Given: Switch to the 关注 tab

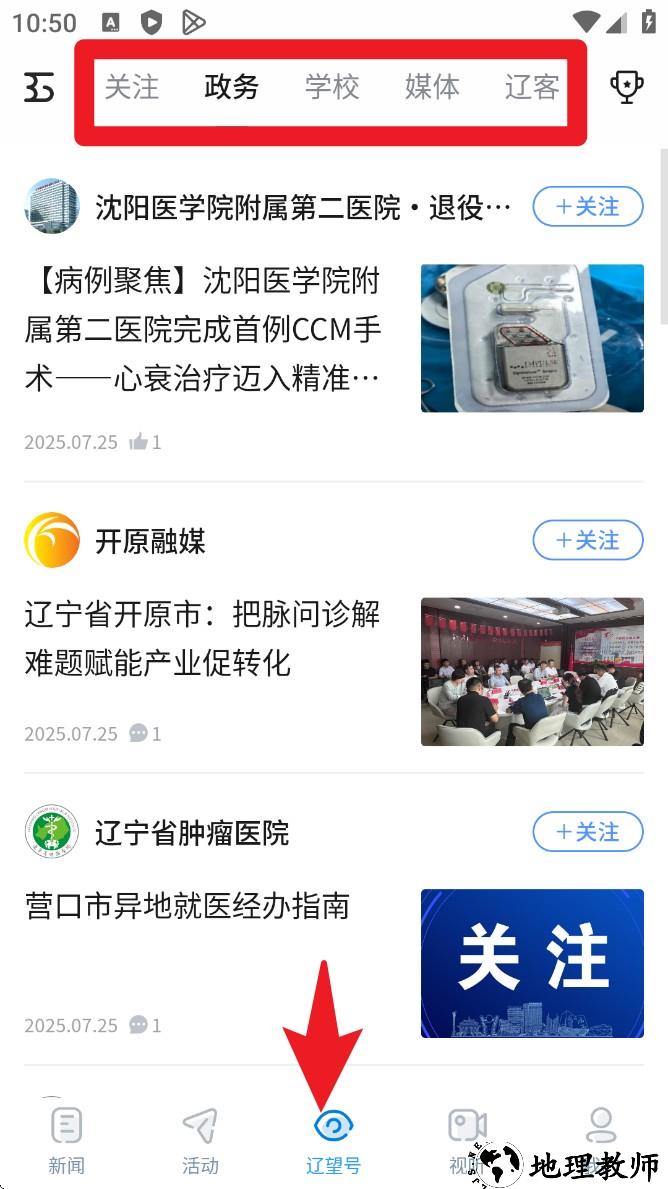Looking at the screenshot, I should coord(132,87).
